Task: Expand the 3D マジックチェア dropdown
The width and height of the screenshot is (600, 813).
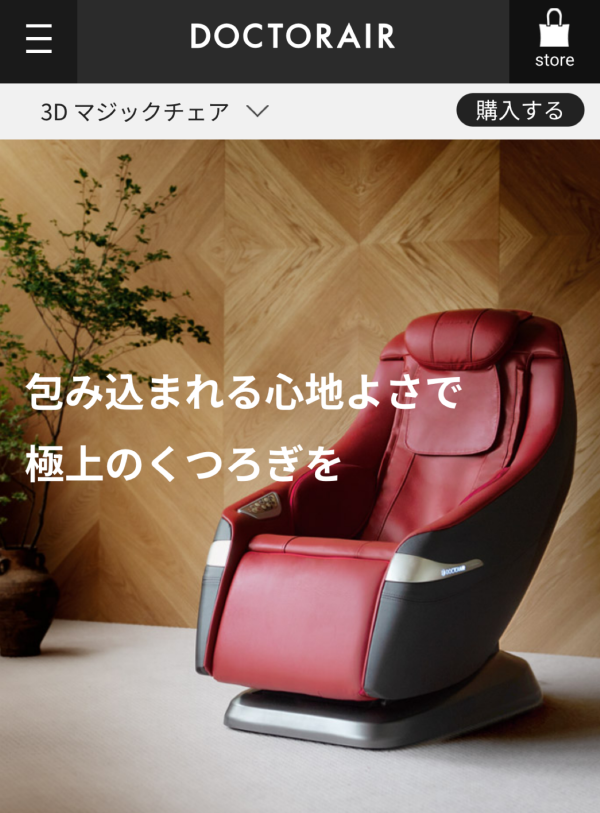Action: tap(257, 111)
